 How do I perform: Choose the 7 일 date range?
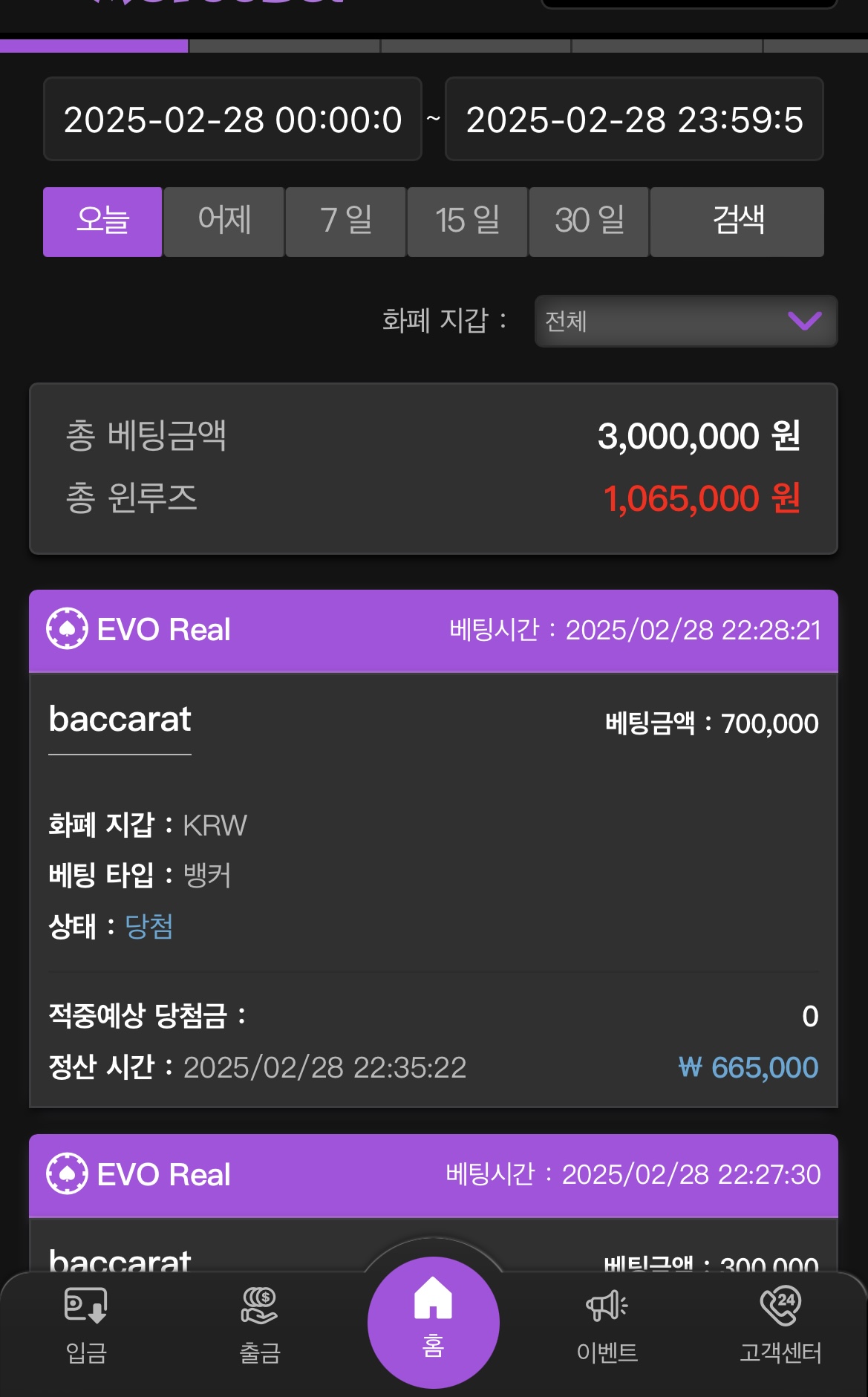coord(346,221)
